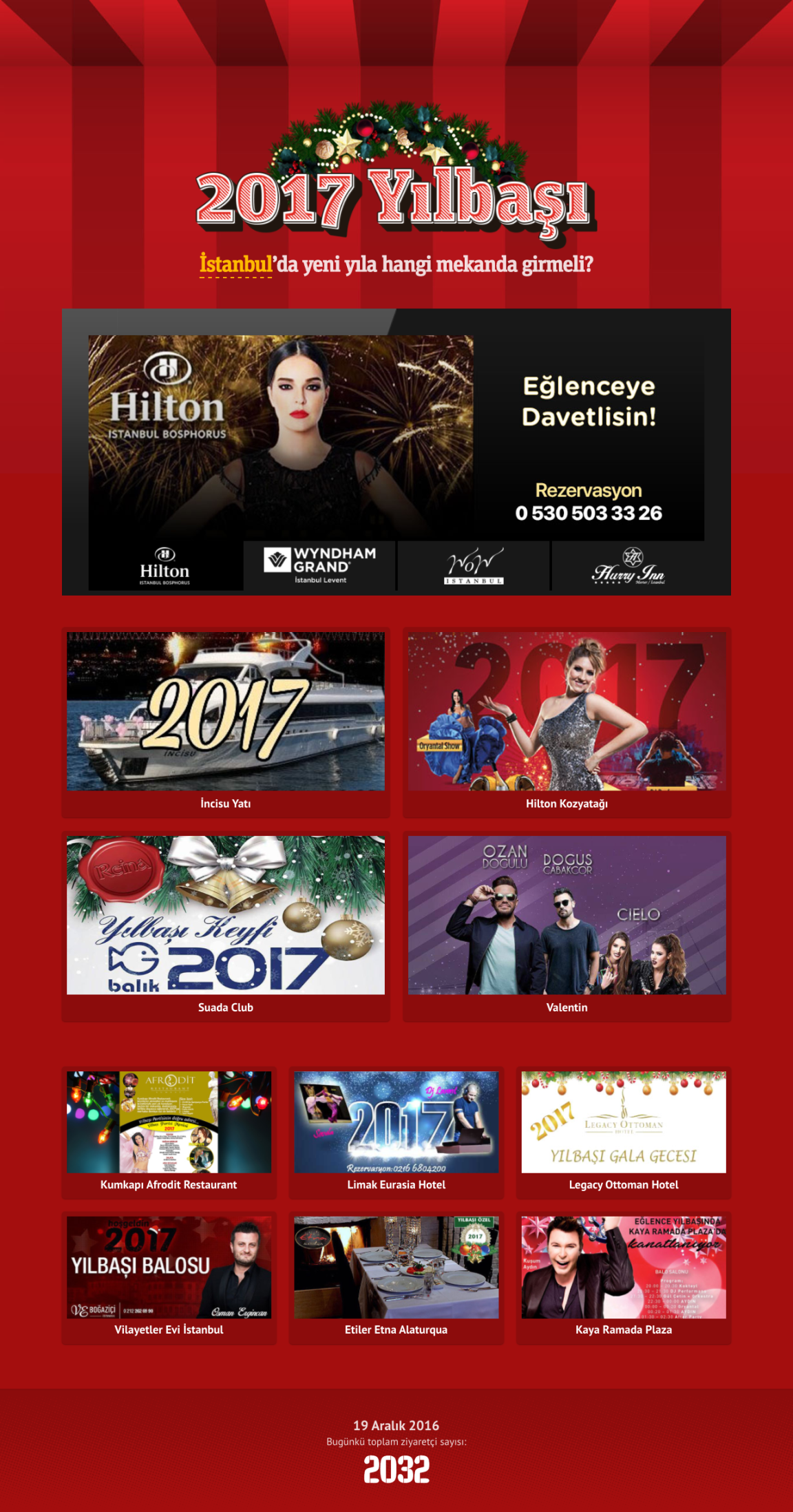Select the Hilton Bosphorus tab under the banner
Image resolution: width=793 pixels, height=1512 pixels.
coord(165,566)
